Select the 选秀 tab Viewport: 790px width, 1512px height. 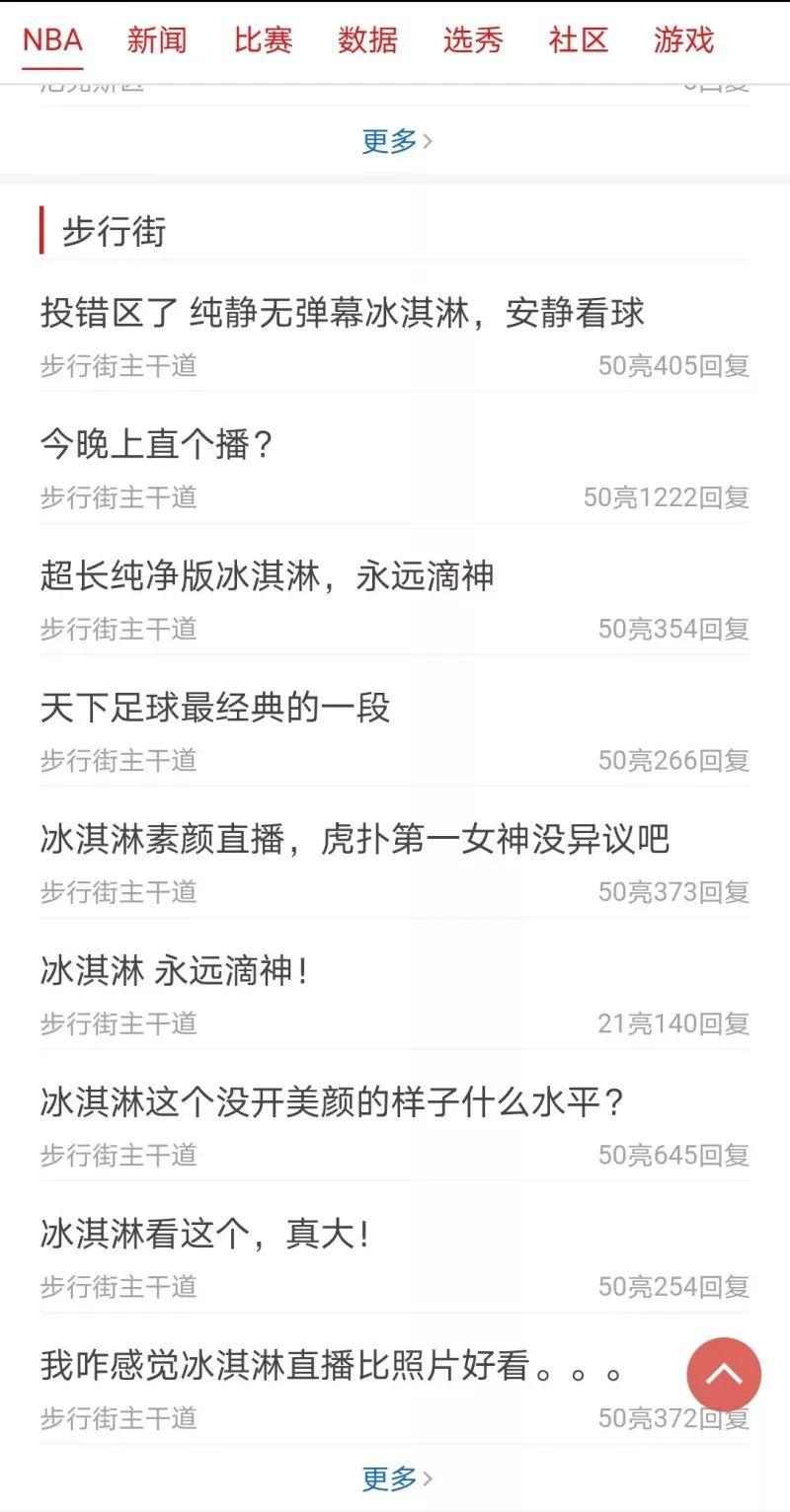click(473, 40)
